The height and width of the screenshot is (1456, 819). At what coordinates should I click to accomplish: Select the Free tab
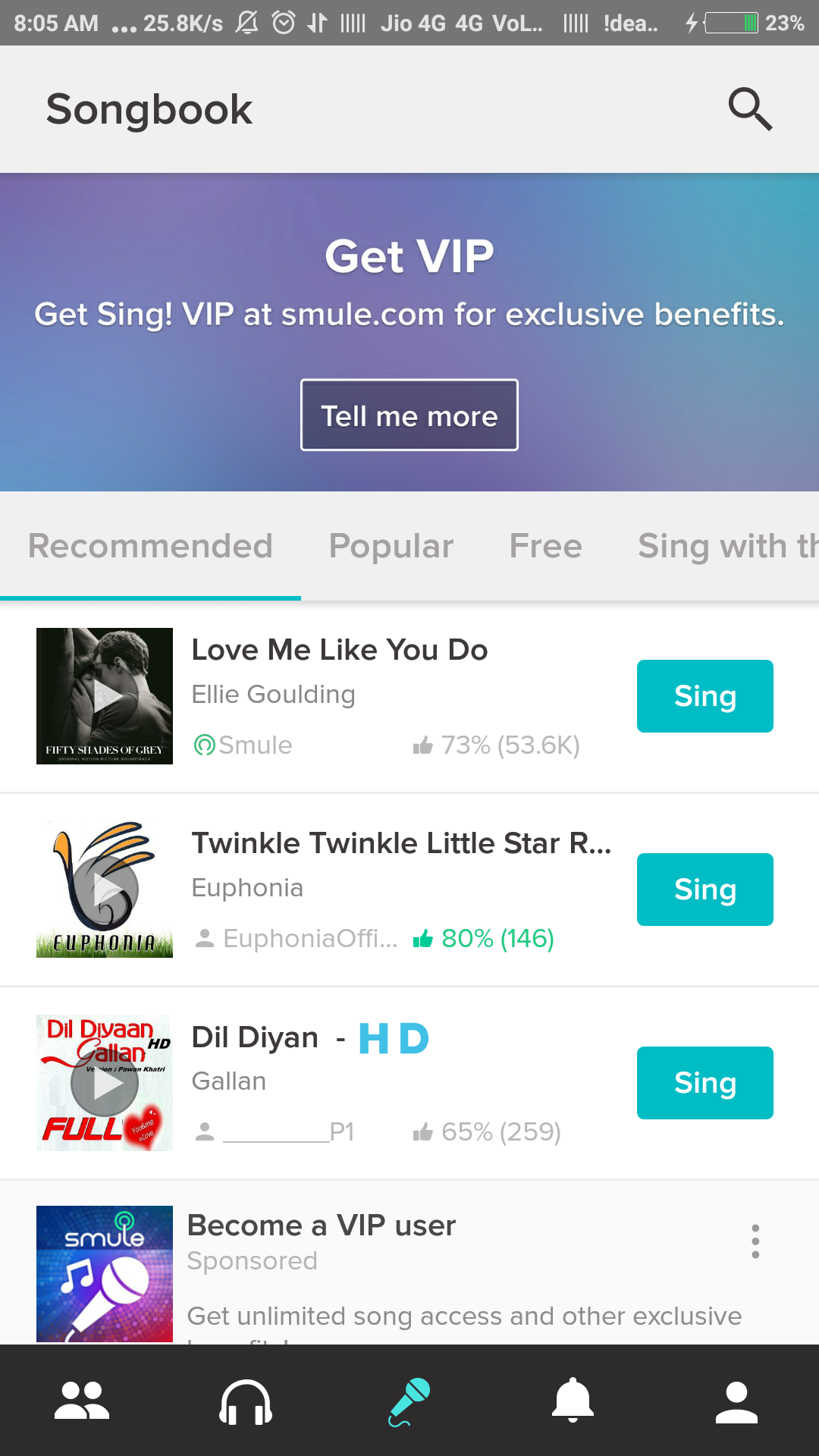click(x=545, y=546)
